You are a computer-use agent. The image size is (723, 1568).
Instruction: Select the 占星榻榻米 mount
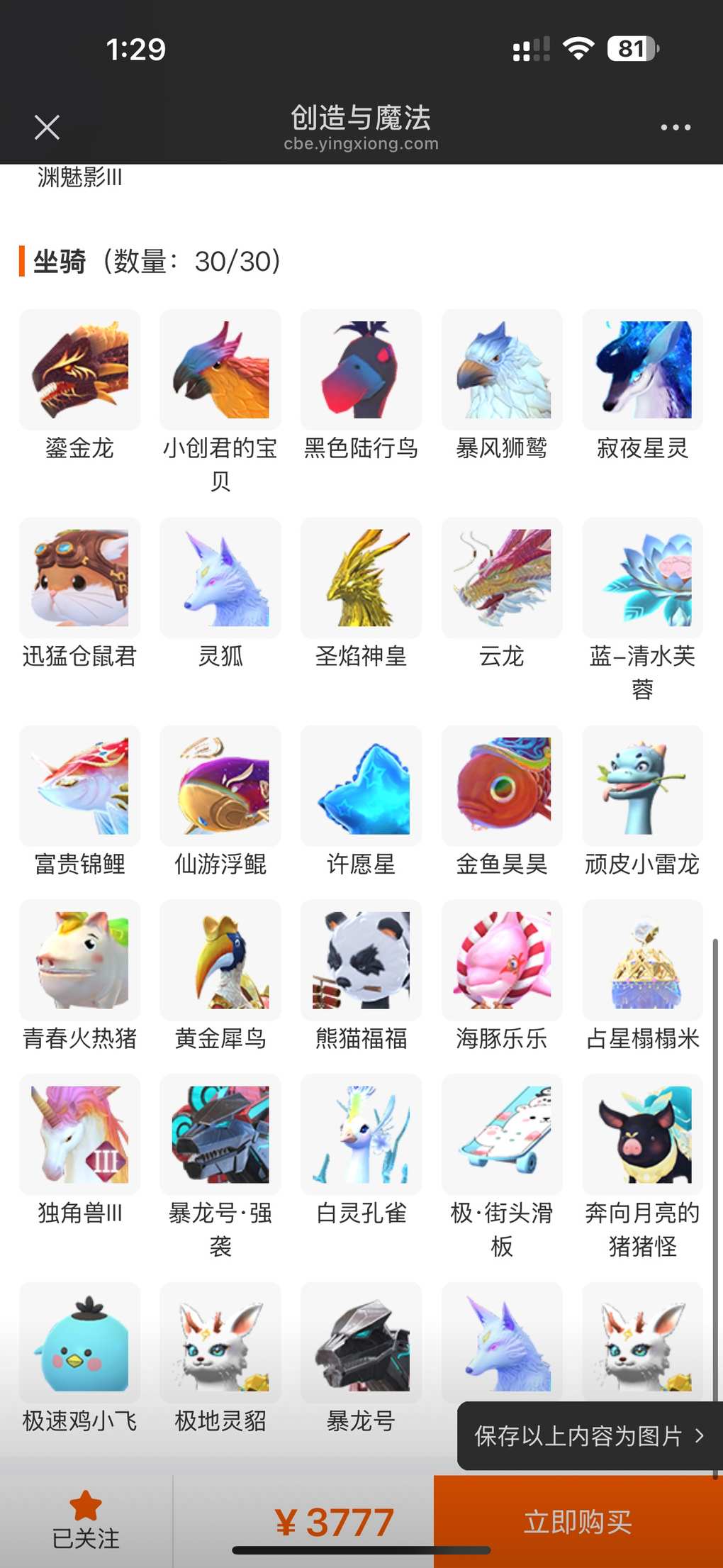[x=642, y=960]
